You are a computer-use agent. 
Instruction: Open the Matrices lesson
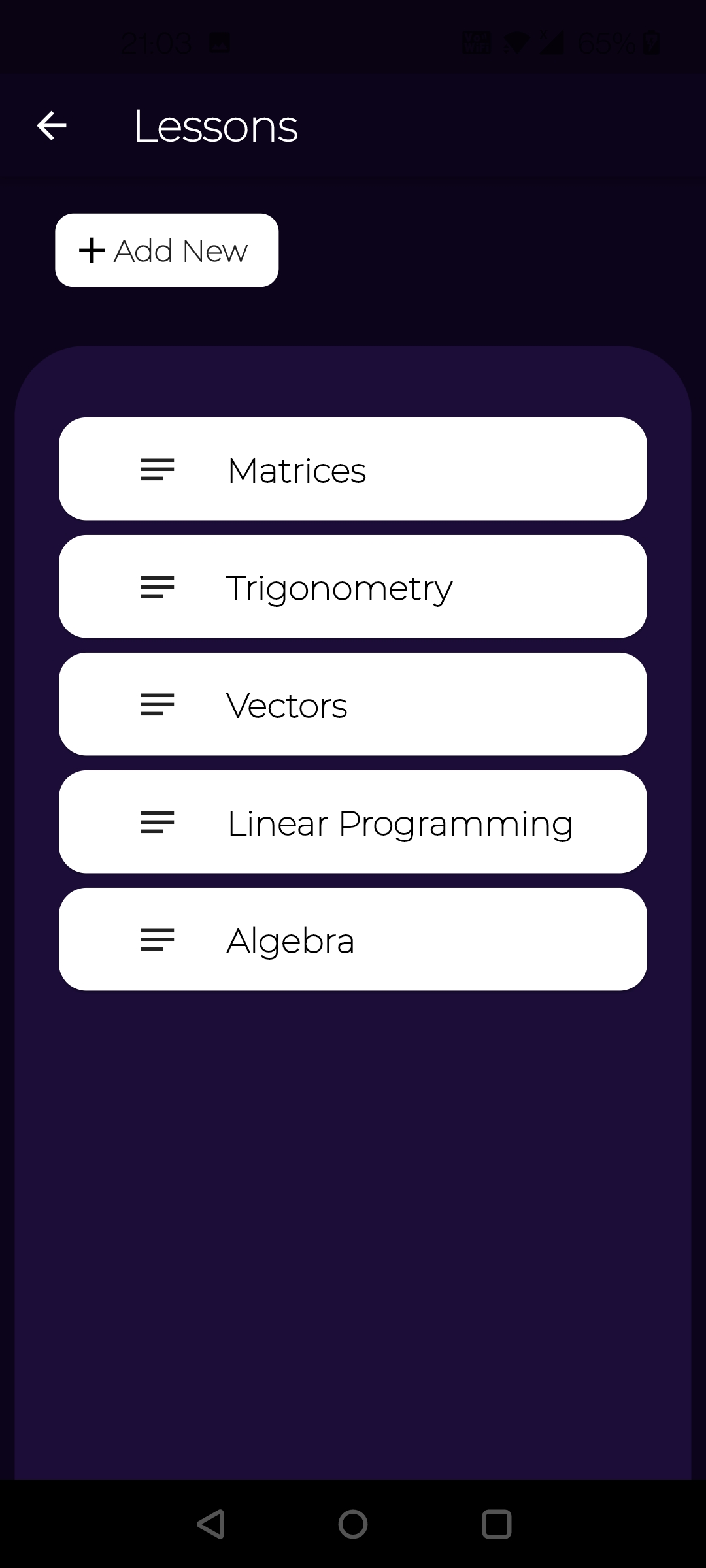353,469
